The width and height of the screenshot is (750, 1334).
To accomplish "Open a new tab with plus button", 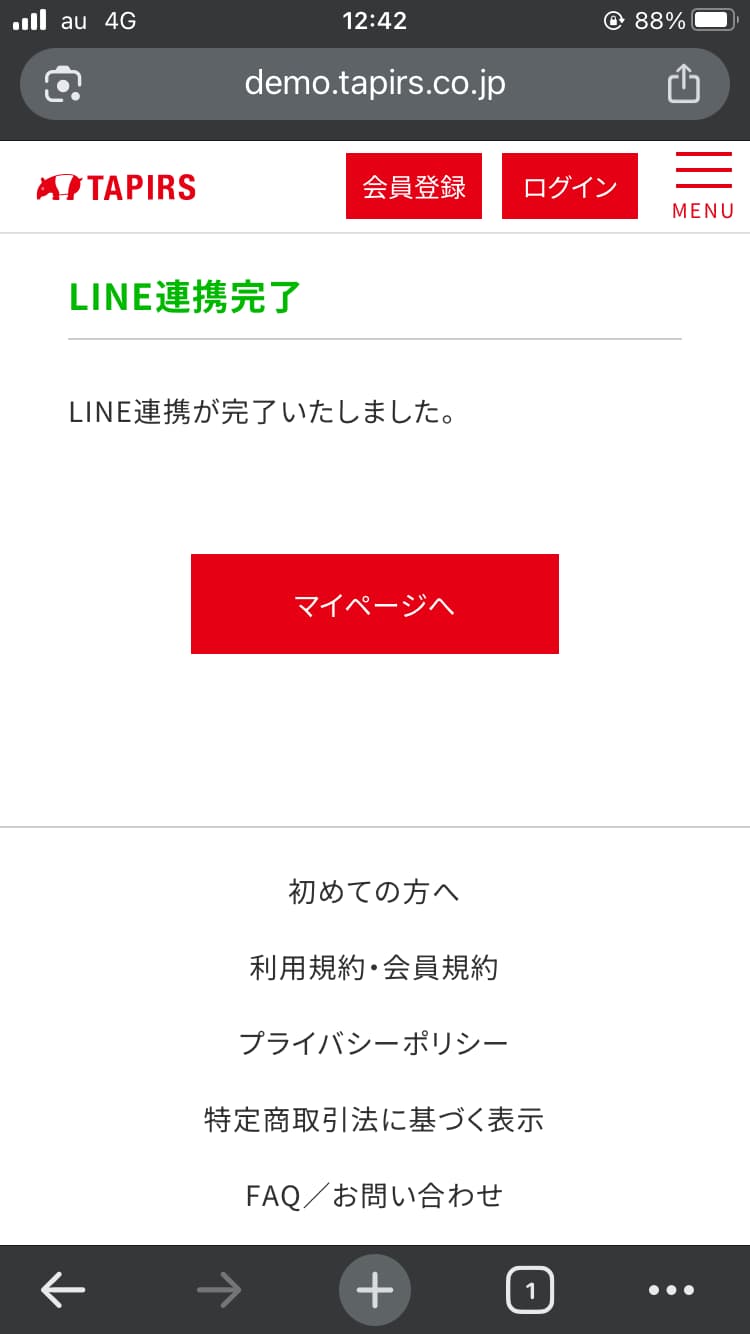I will point(375,1290).
